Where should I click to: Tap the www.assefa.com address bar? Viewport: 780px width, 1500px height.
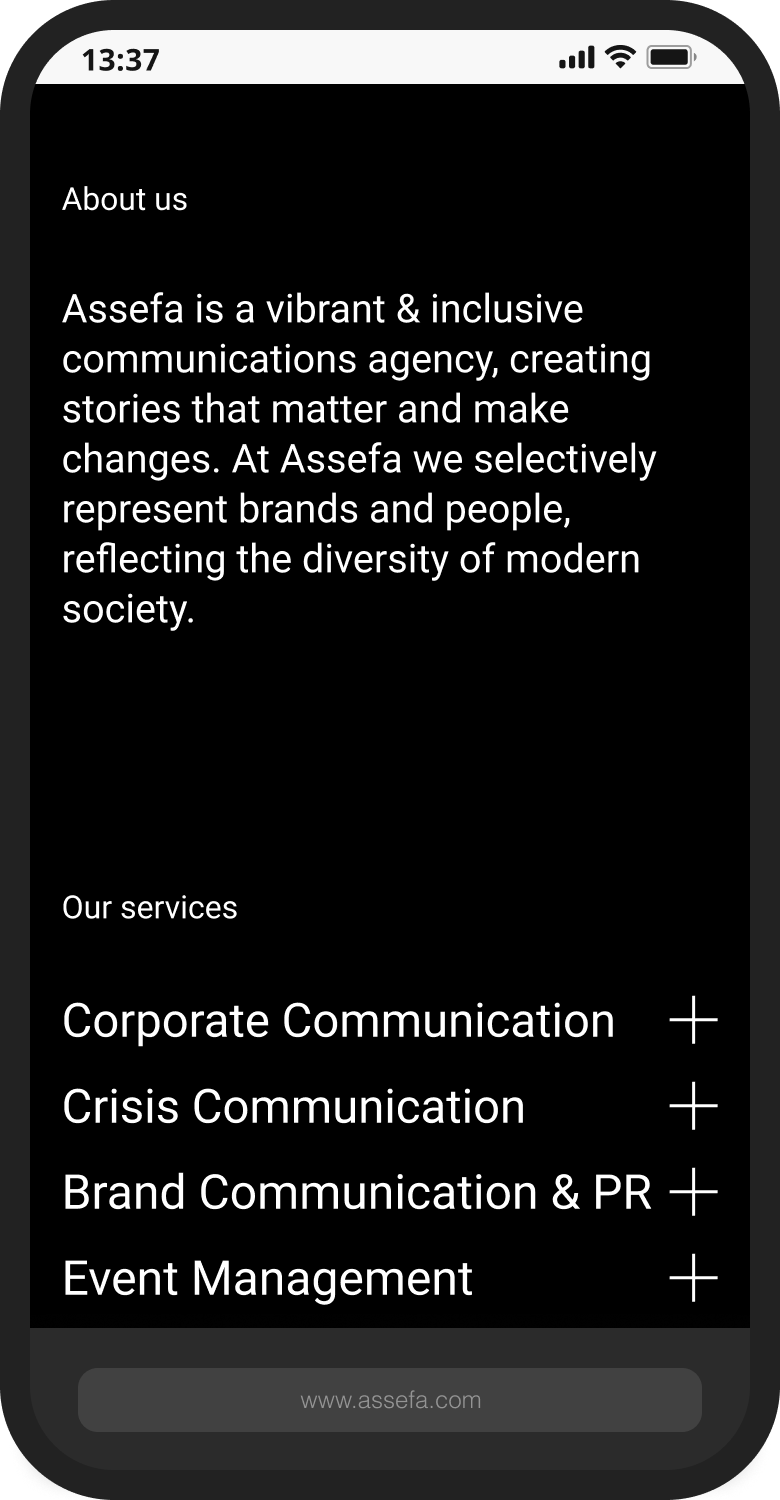[x=390, y=1400]
